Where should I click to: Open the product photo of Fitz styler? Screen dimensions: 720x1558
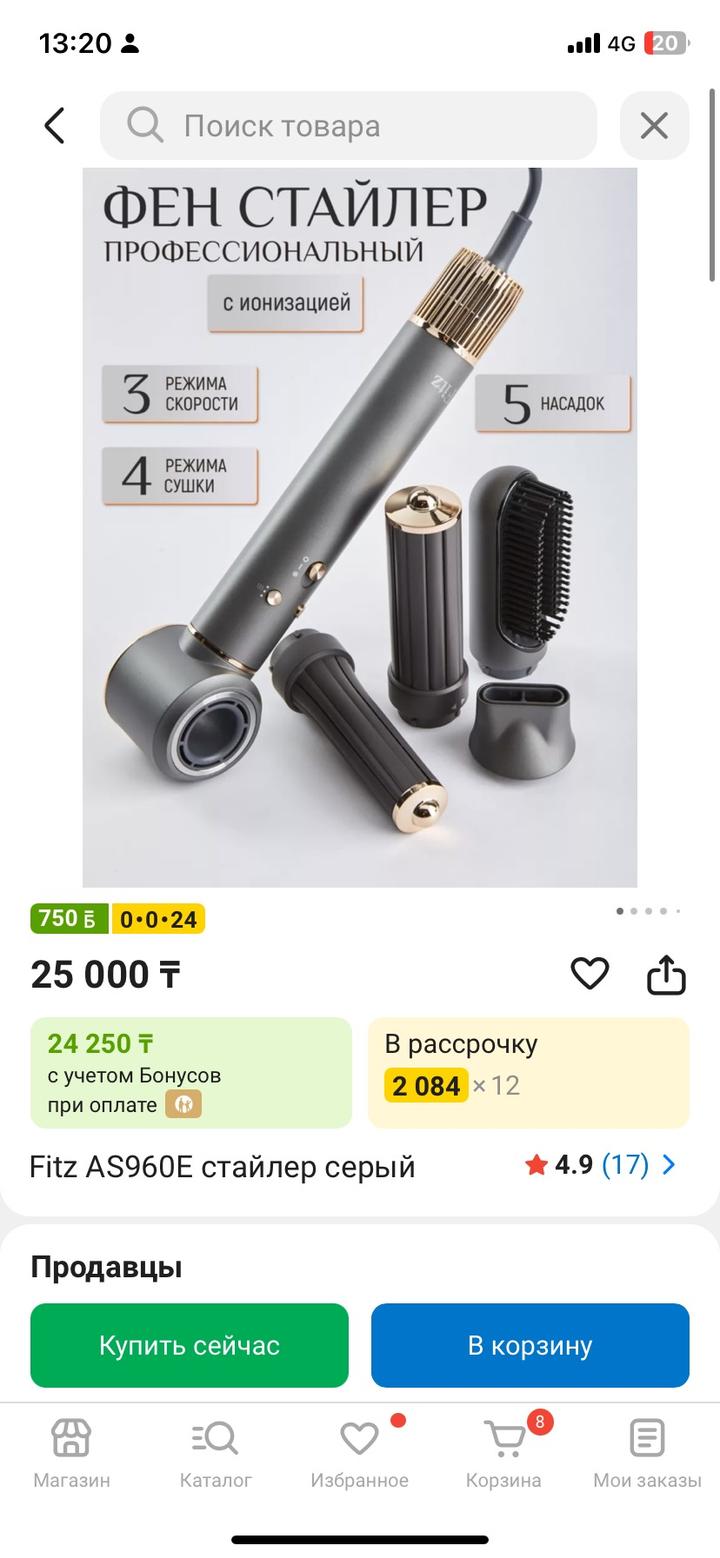click(360, 528)
